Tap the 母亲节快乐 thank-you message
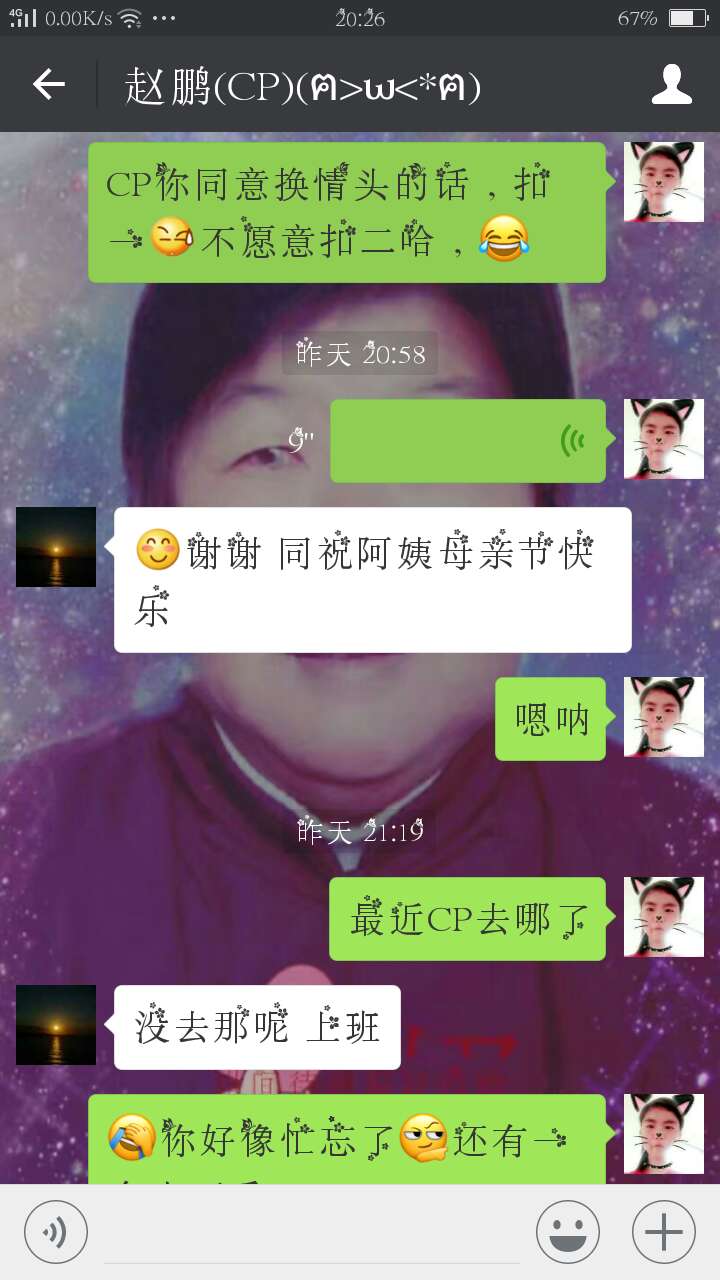This screenshot has height=1280, width=720. [370, 578]
